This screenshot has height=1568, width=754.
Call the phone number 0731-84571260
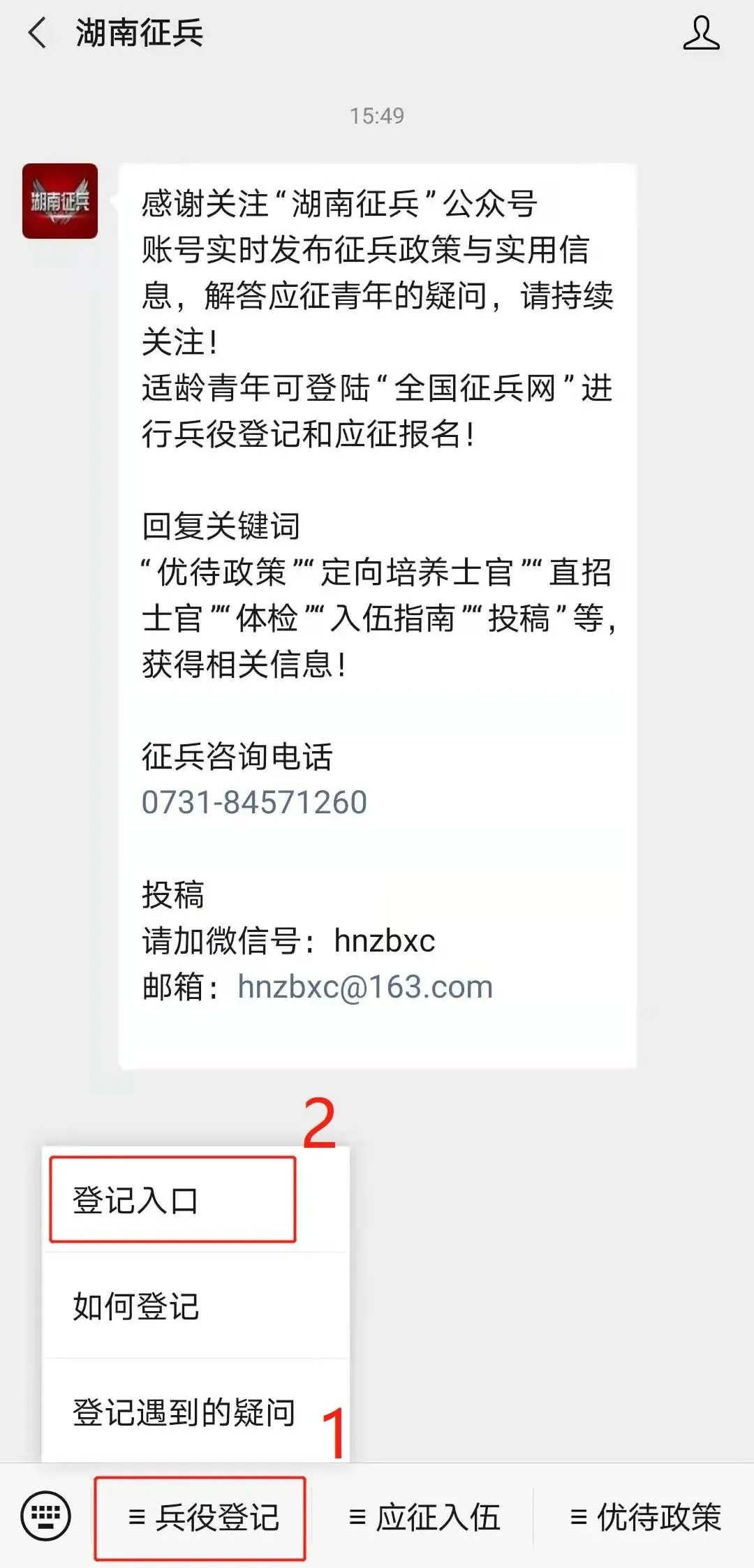coord(254,802)
